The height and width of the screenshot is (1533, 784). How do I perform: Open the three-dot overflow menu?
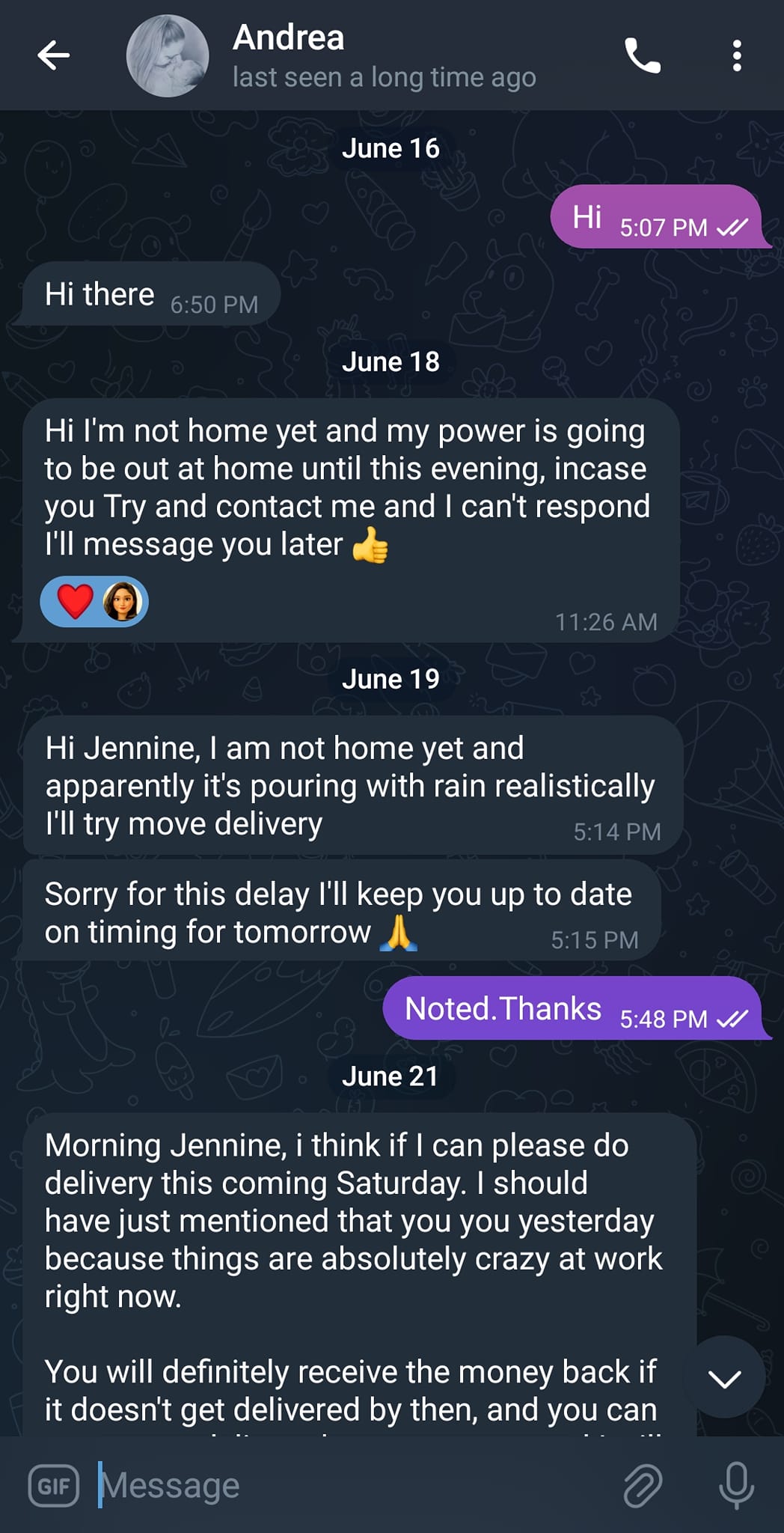tap(737, 56)
